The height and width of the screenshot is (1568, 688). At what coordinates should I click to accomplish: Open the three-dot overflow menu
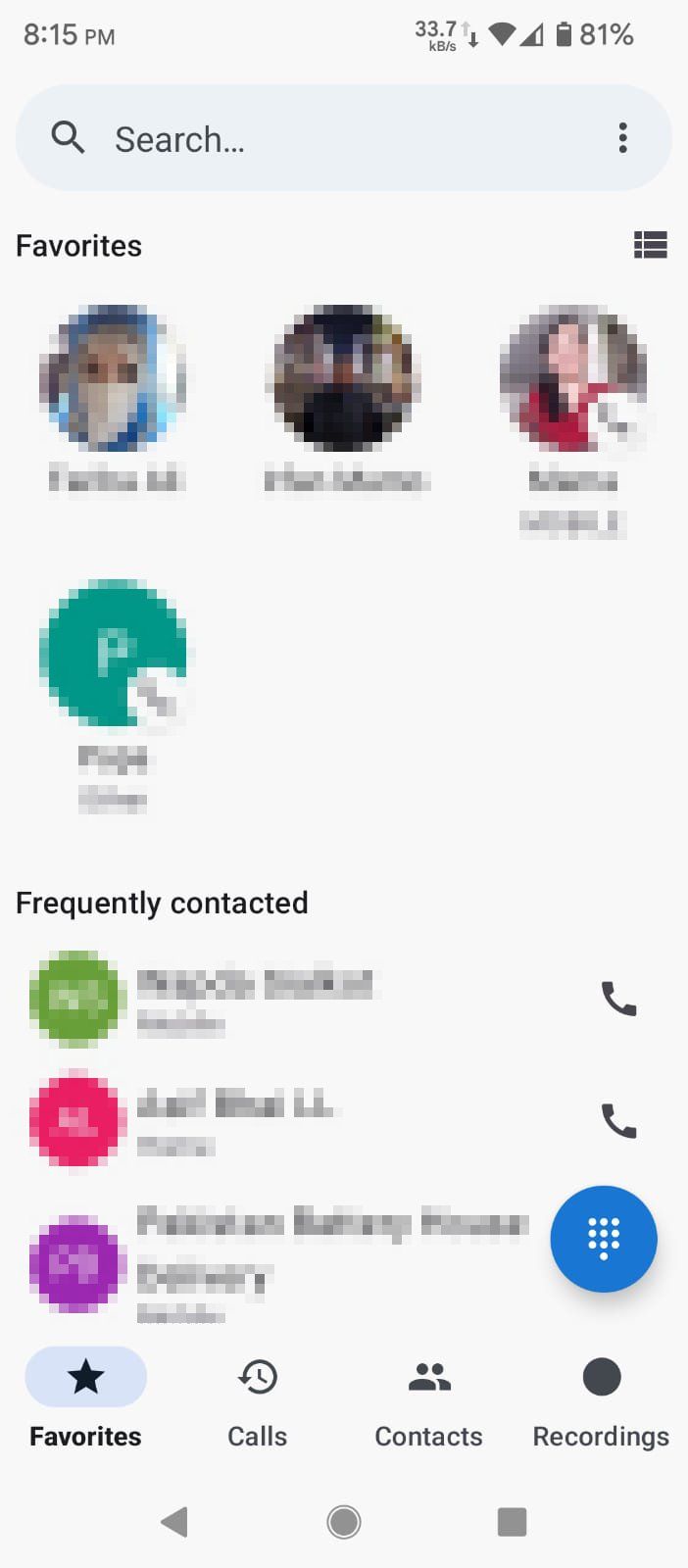[x=622, y=138]
